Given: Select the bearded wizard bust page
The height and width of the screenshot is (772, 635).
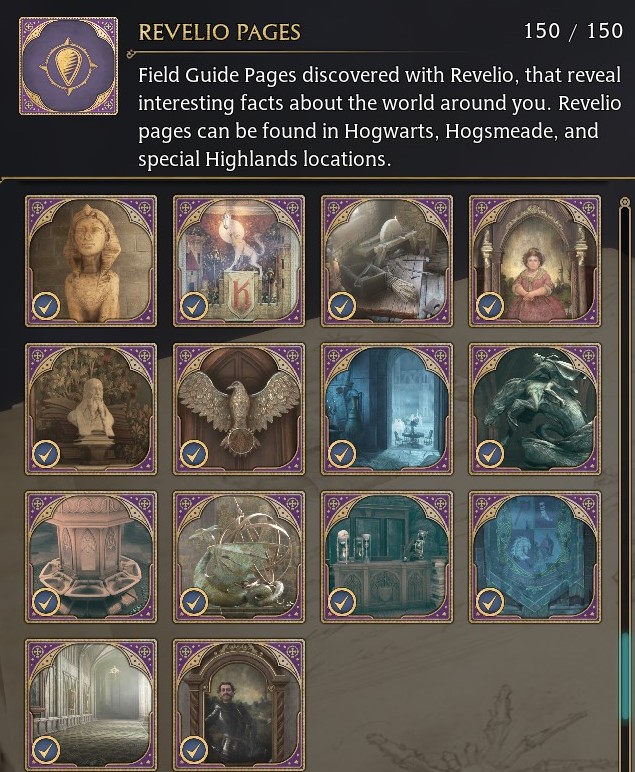Looking at the screenshot, I should pos(91,408).
